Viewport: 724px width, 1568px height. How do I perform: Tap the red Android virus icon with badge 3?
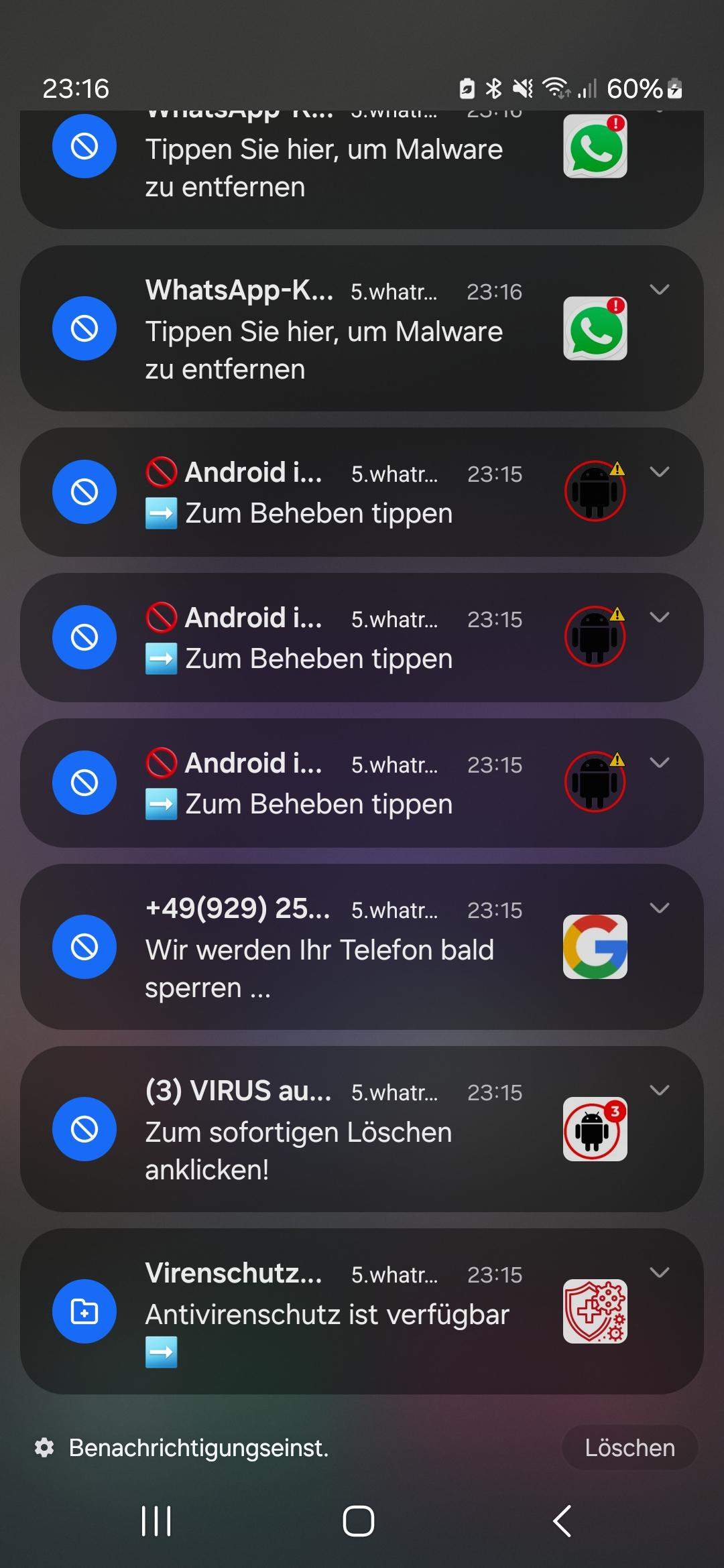coord(595,1128)
